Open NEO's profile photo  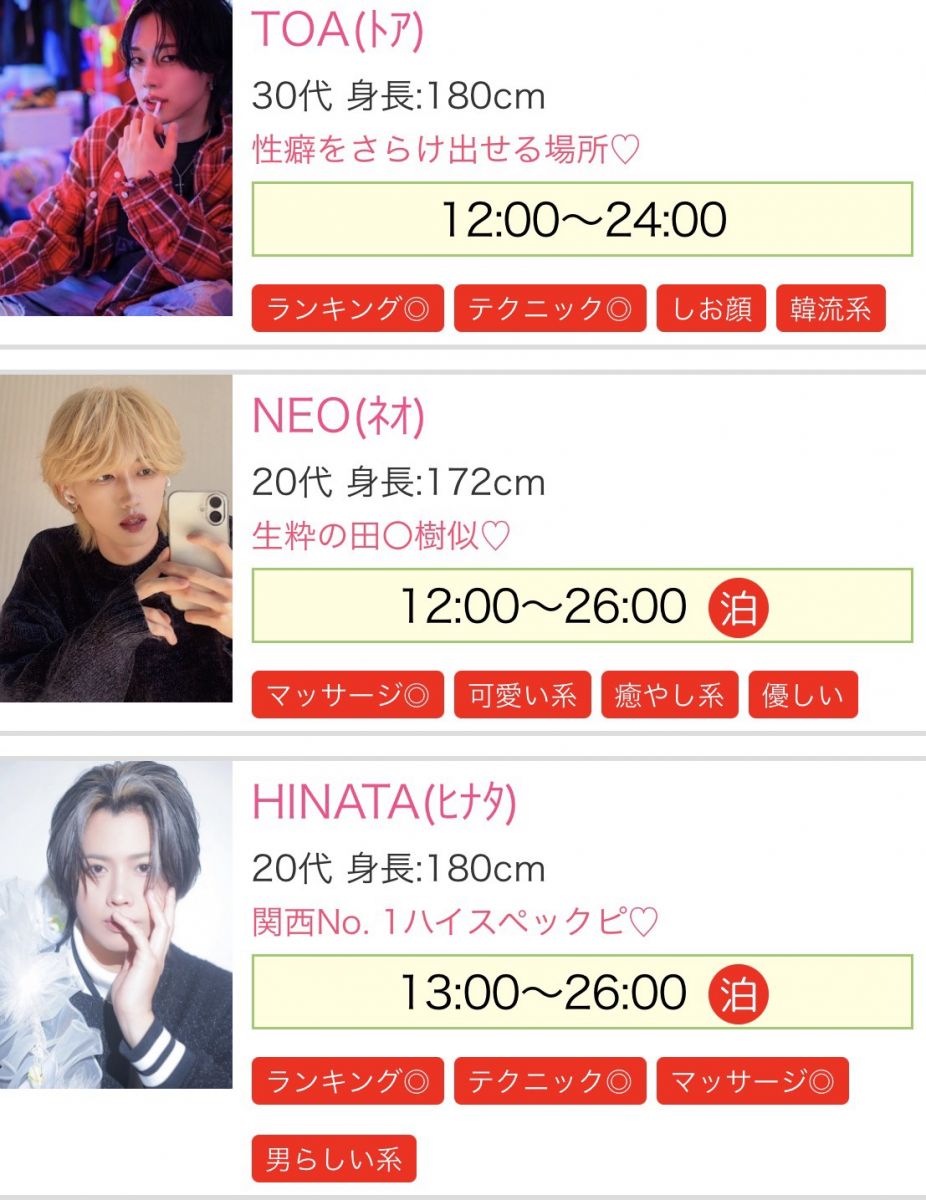pyautogui.click(x=116, y=538)
